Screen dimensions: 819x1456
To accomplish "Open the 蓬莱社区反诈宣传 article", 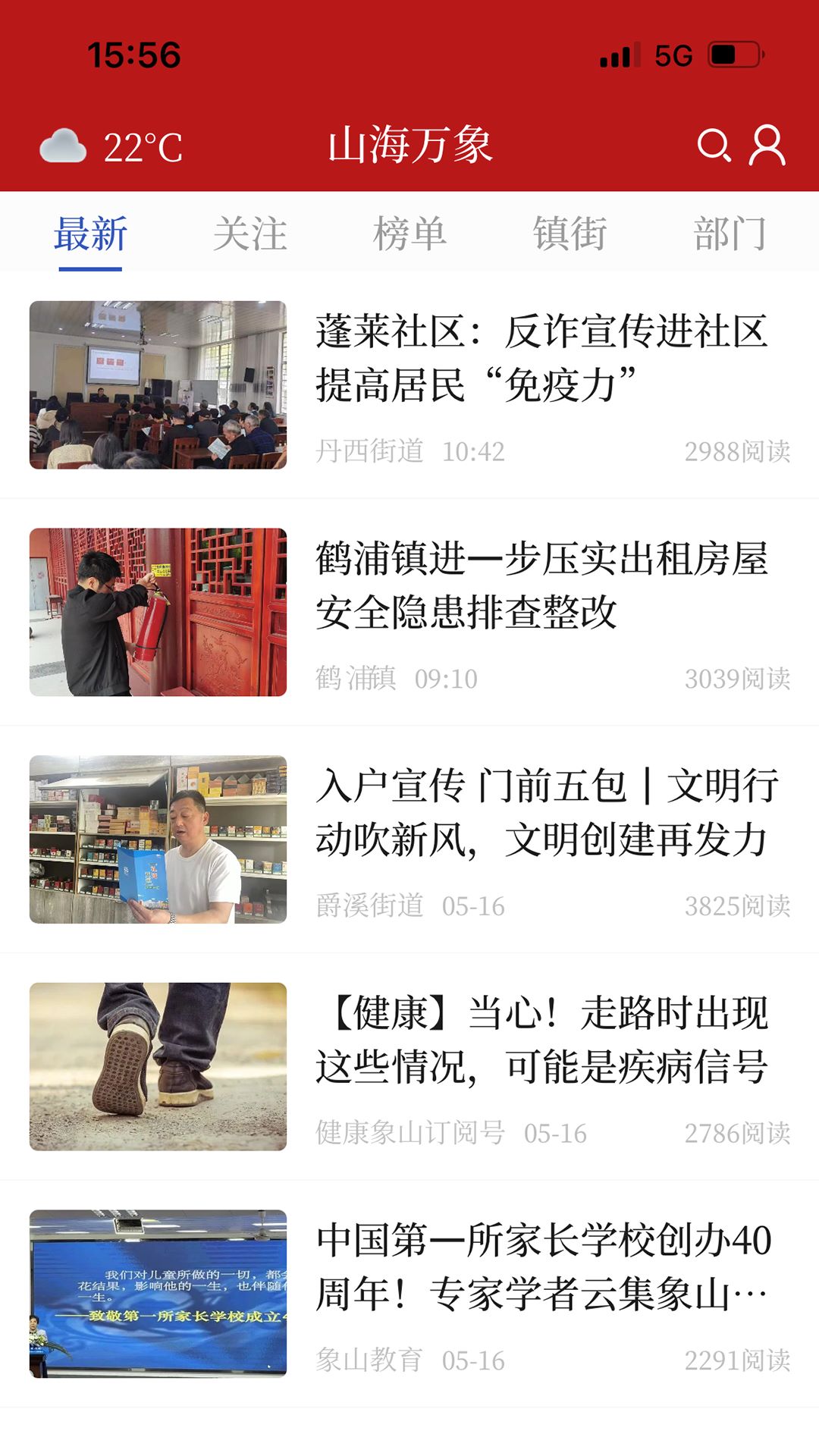I will (409, 384).
